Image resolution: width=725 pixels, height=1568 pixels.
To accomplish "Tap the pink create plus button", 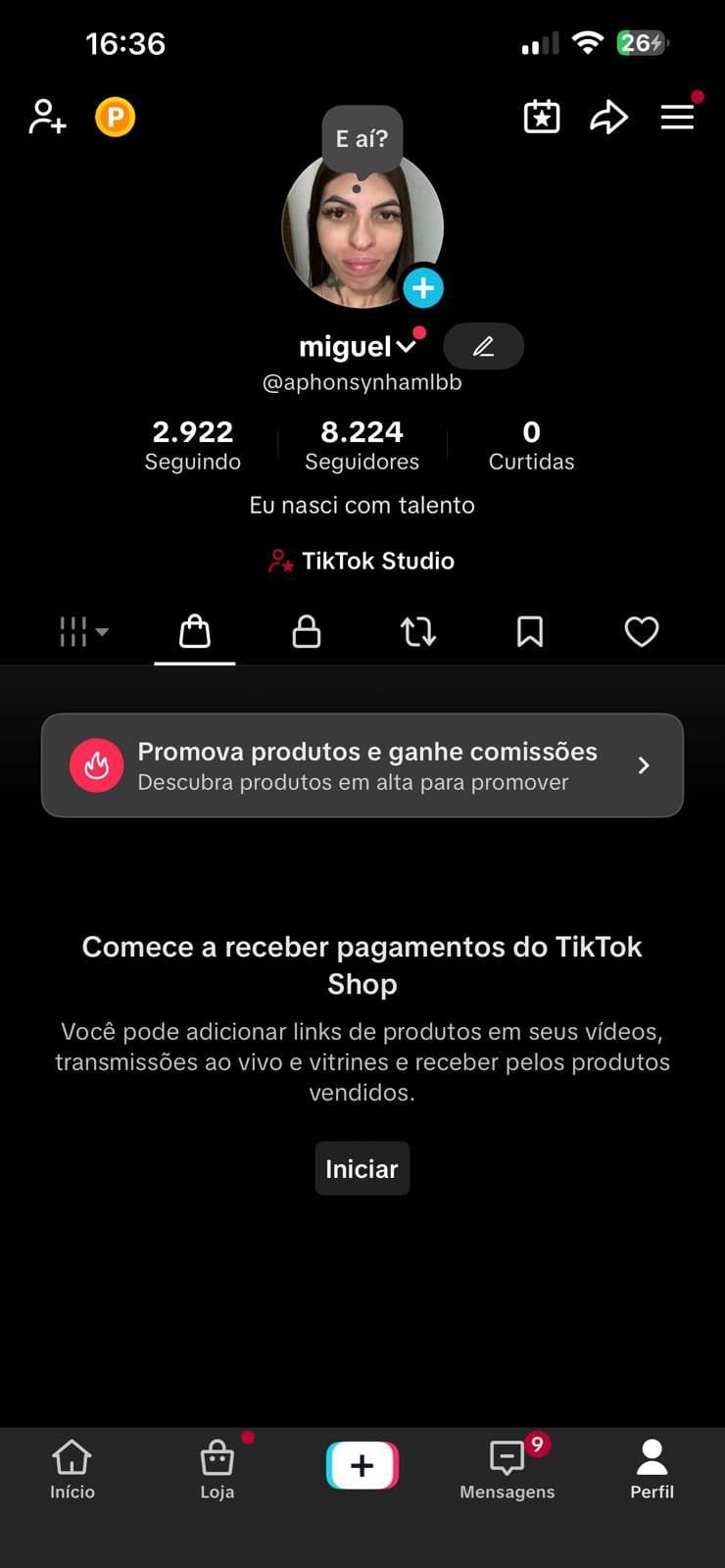I will (362, 1464).
